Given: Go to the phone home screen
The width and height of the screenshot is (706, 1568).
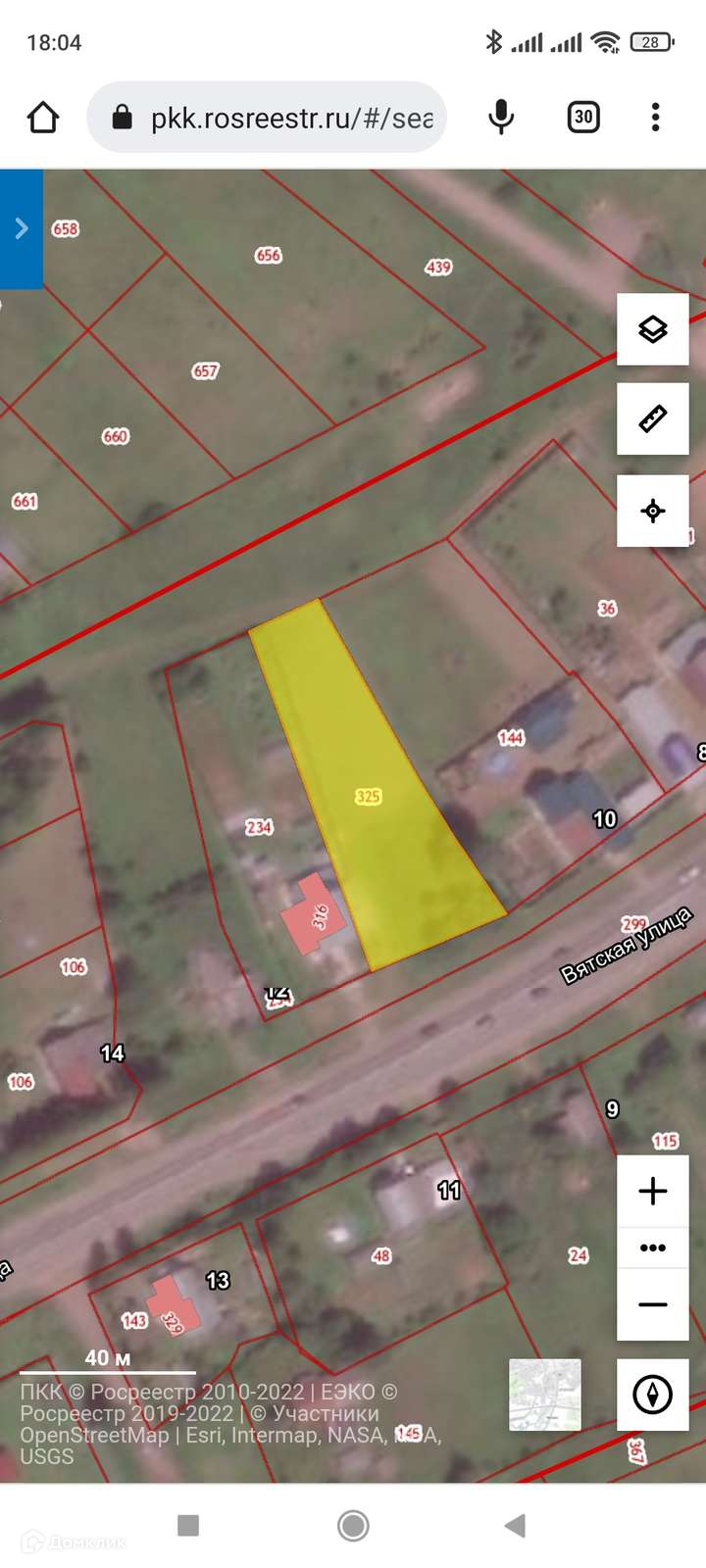Looking at the screenshot, I should click(x=353, y=1525).
